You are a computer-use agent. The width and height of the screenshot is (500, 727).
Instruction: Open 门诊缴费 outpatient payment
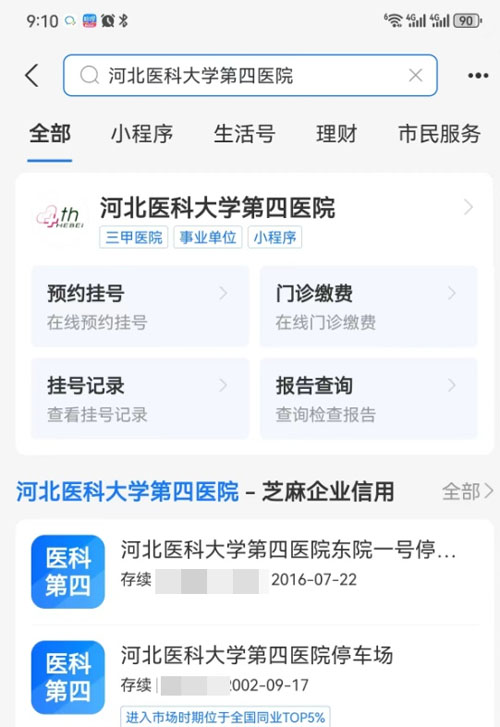coord(369,306)
